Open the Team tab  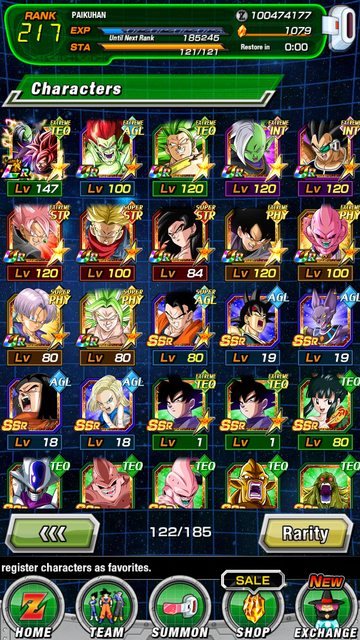click(x=107, y=608)
